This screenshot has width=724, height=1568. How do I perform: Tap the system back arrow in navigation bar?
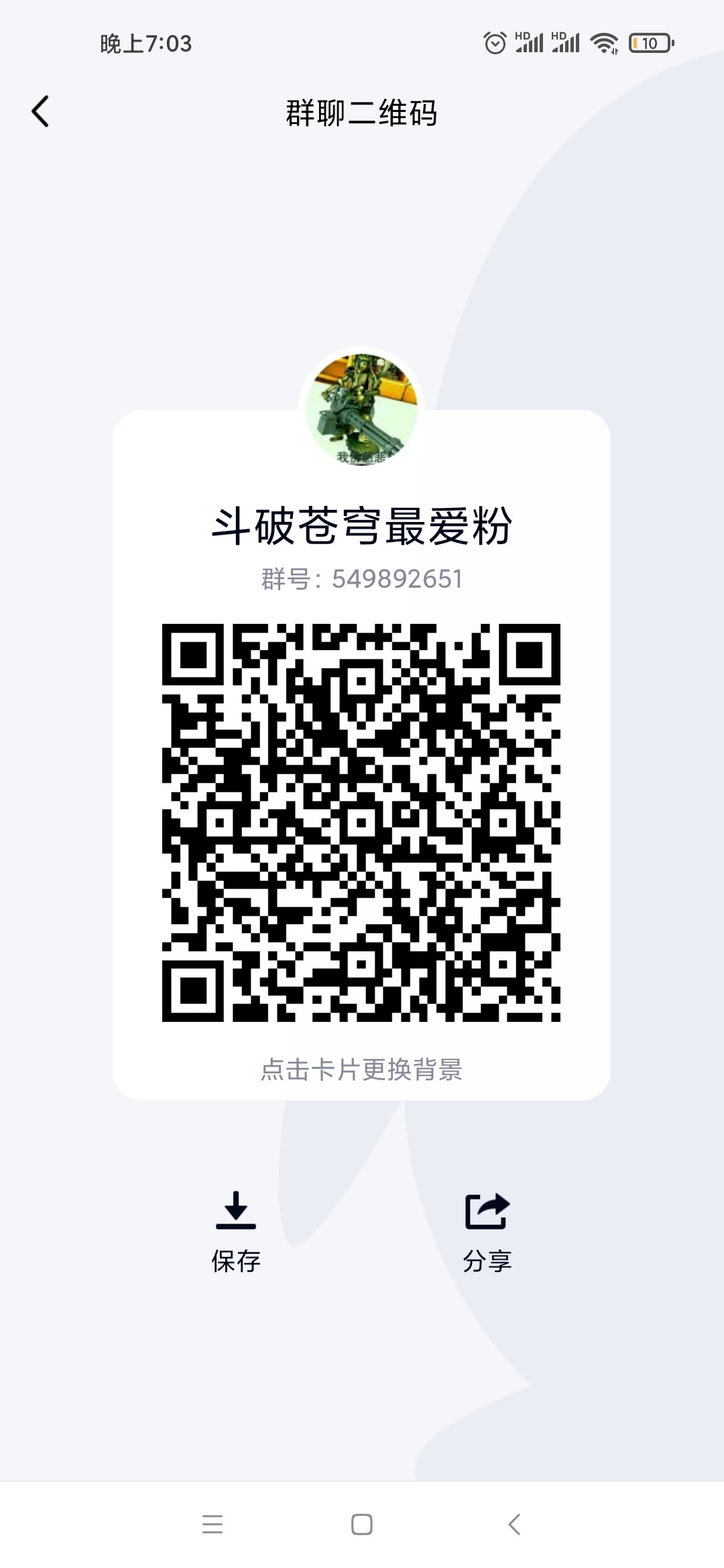click(514, 1524)
